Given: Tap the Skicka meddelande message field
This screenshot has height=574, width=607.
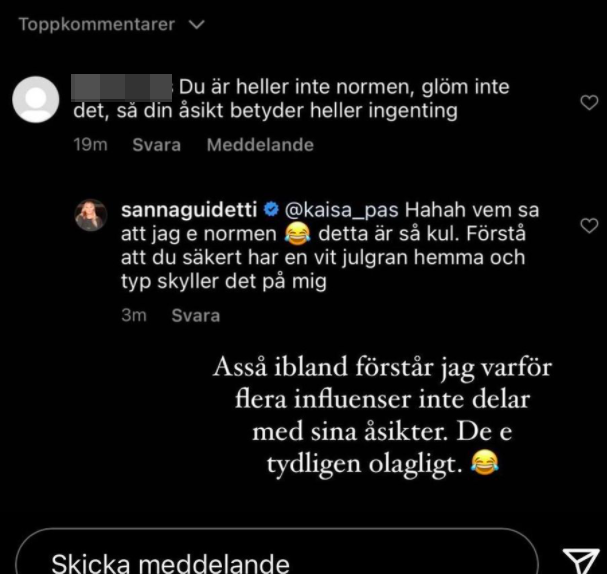Looking at the screenshot, I should coord(270,558).
